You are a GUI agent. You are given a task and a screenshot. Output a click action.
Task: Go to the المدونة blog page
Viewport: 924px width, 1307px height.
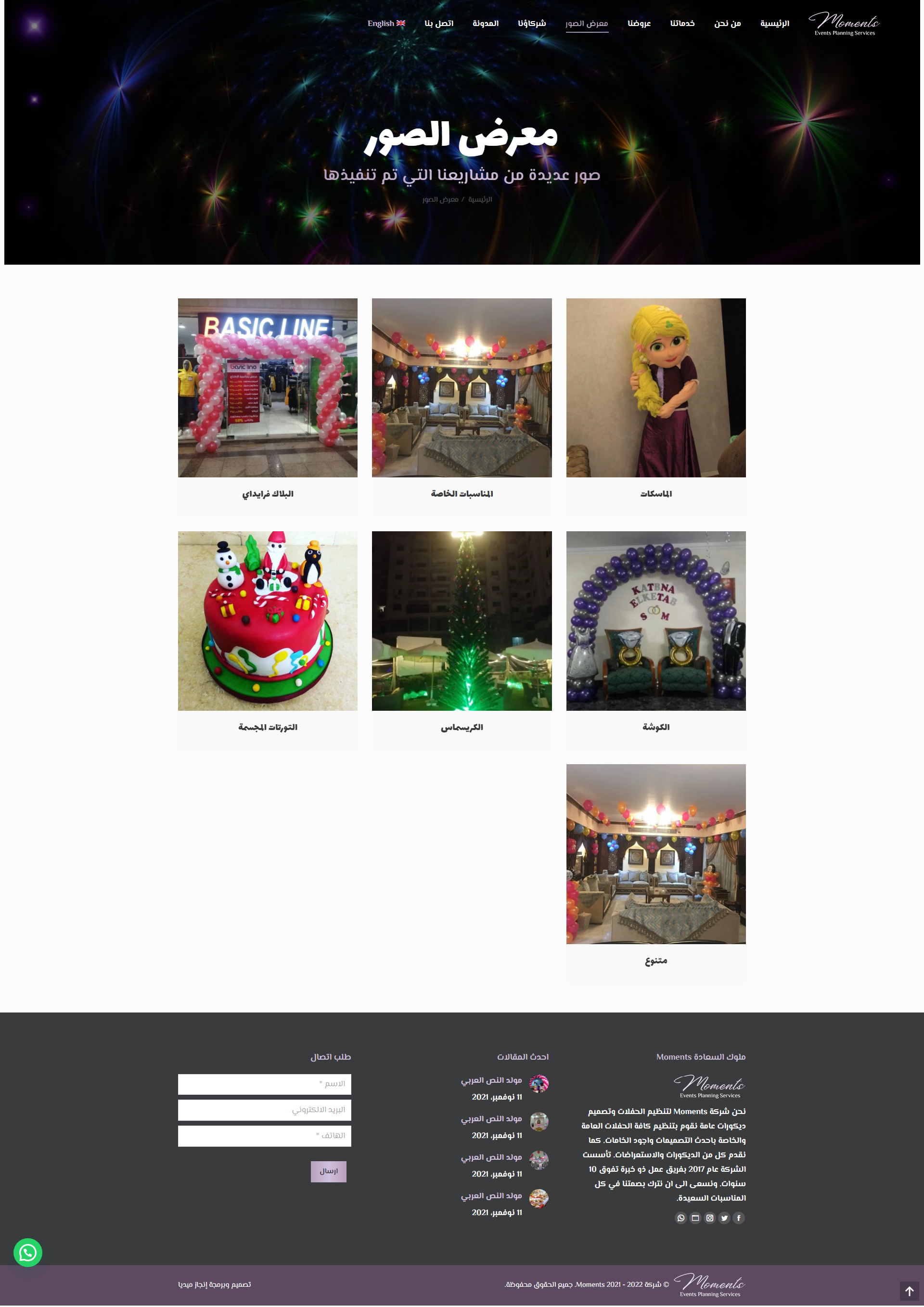485,23
